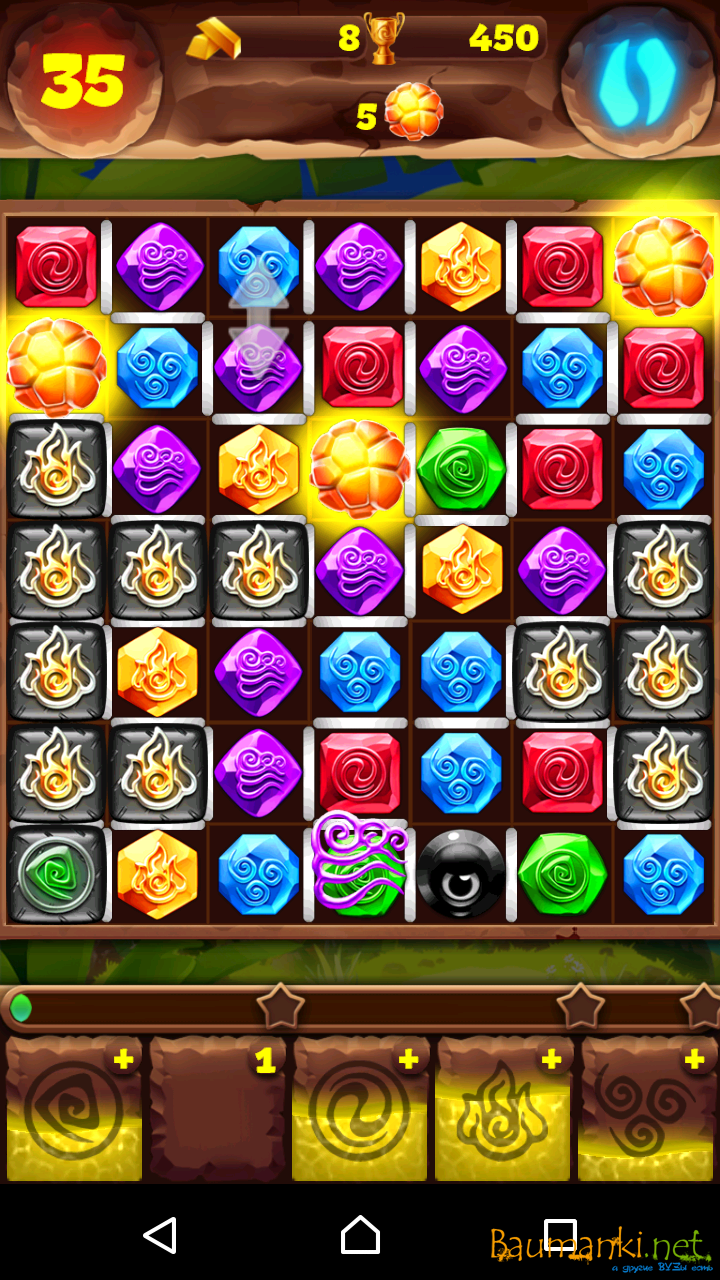Tap the blue glowing orb button

[x=637, y=82]
